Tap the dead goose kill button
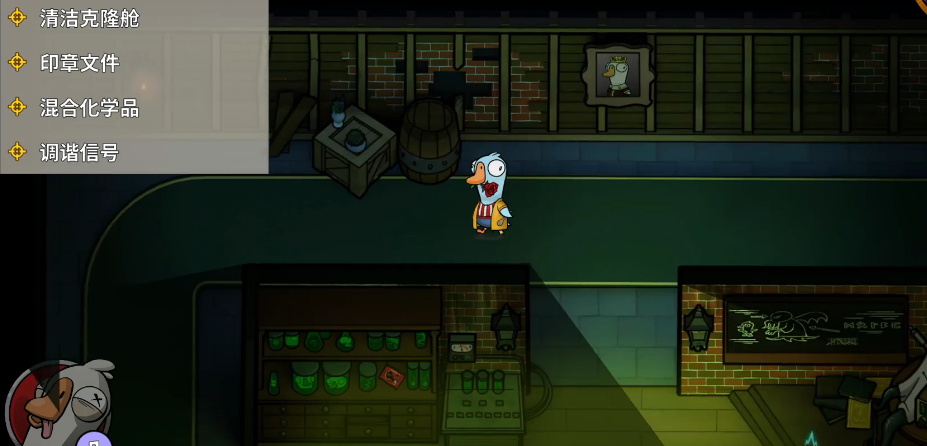 pos(58,405)
